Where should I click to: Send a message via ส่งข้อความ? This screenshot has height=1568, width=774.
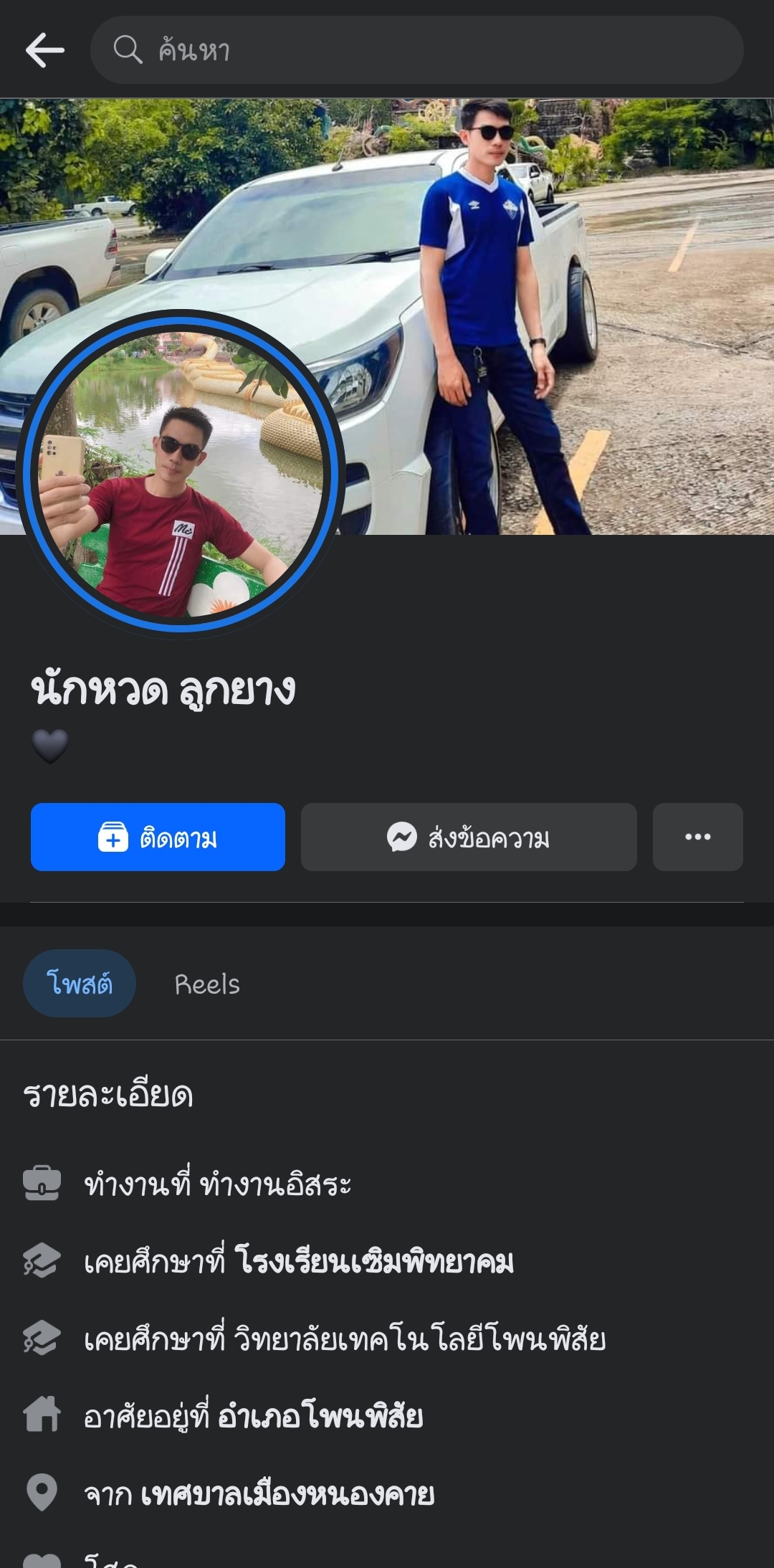pyautogui.click(x=469, y=837)
